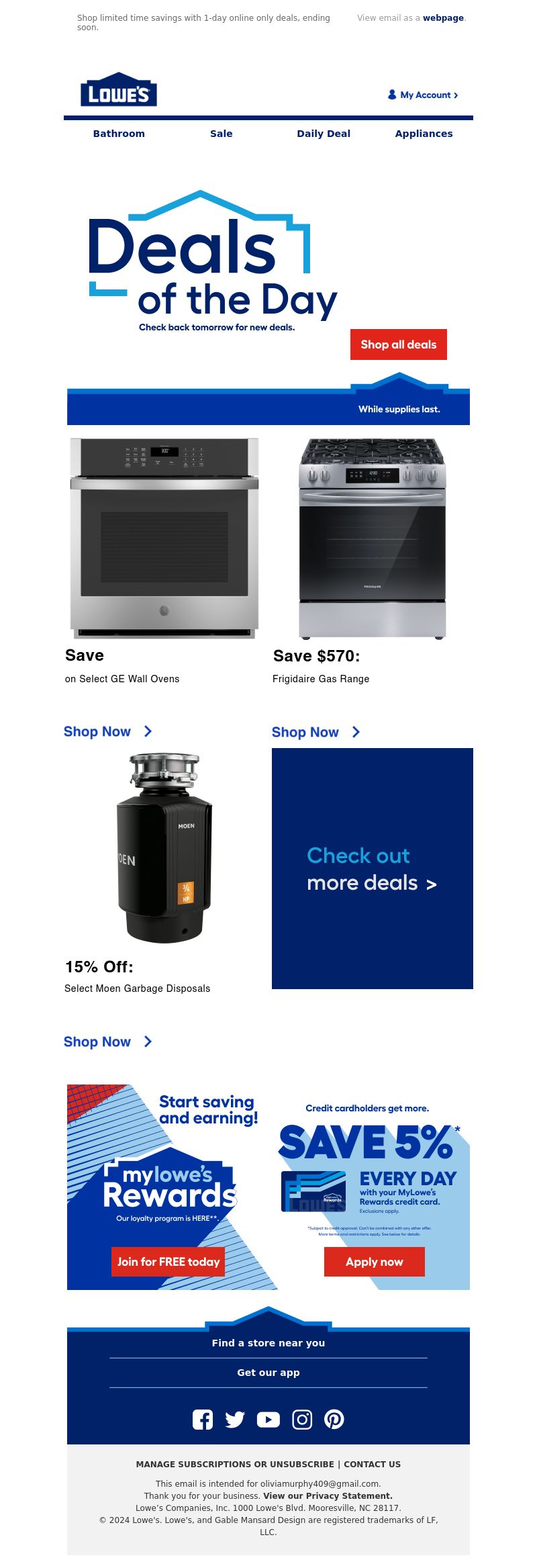
Task: Select Daily Deal in the menu
Action: pyautogui.click(x=324, y=134)
